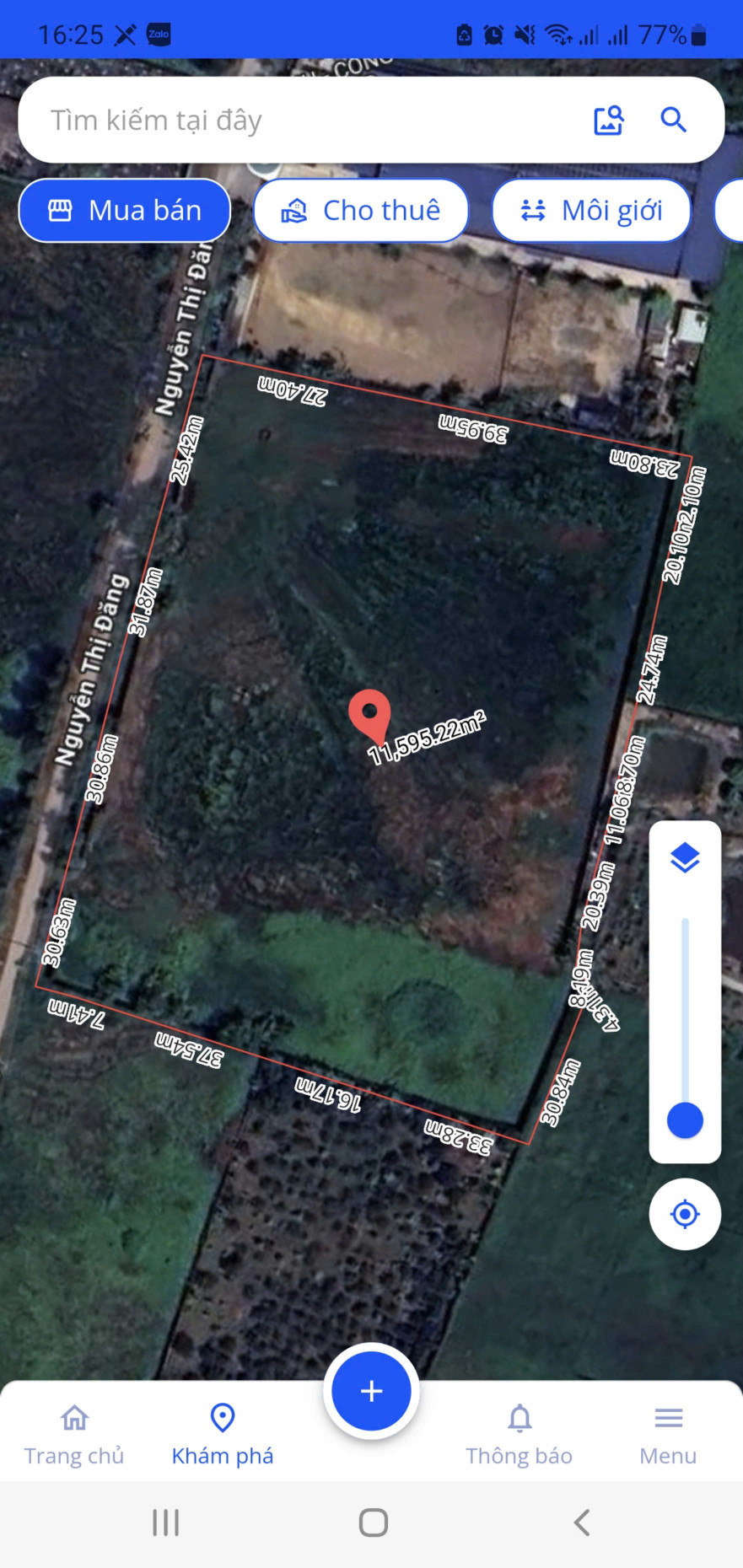Go back using the system back button

[581, 1522]
